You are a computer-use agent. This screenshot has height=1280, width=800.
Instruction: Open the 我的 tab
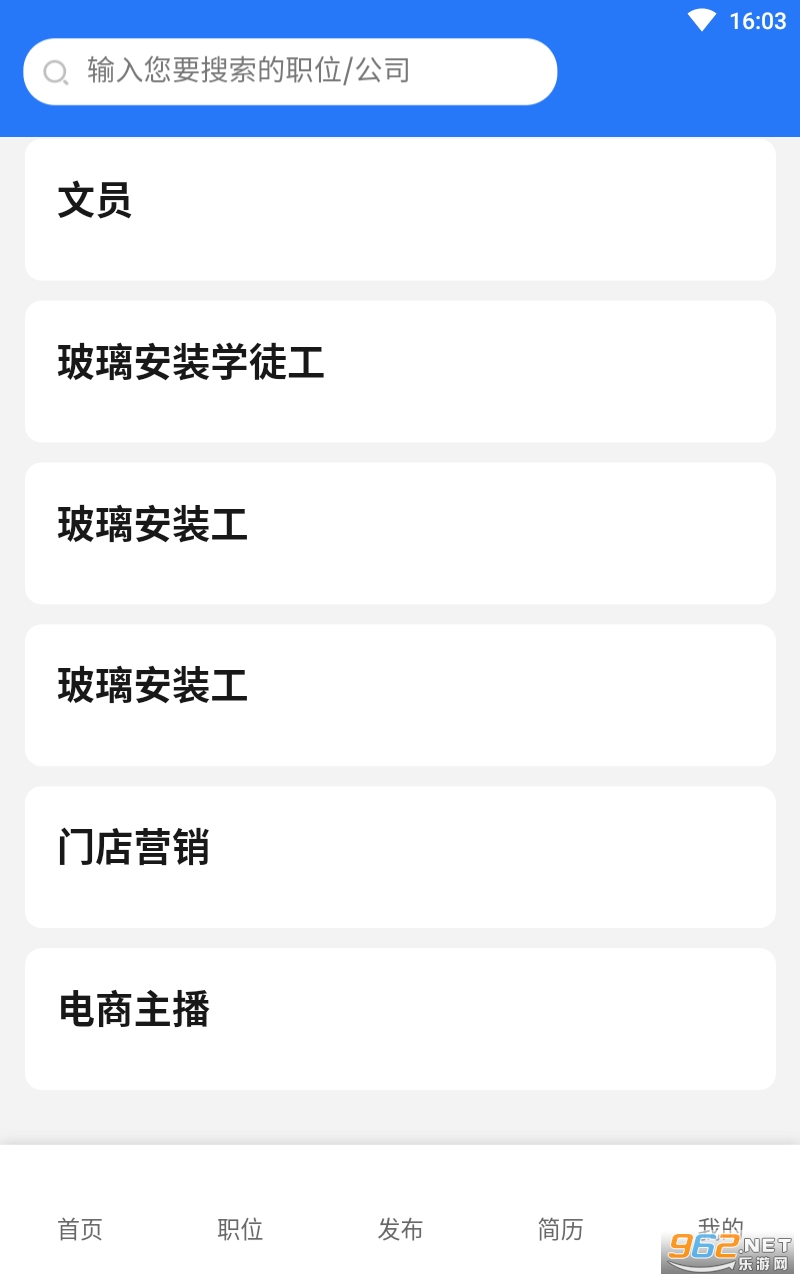(x=720, y=1226)
